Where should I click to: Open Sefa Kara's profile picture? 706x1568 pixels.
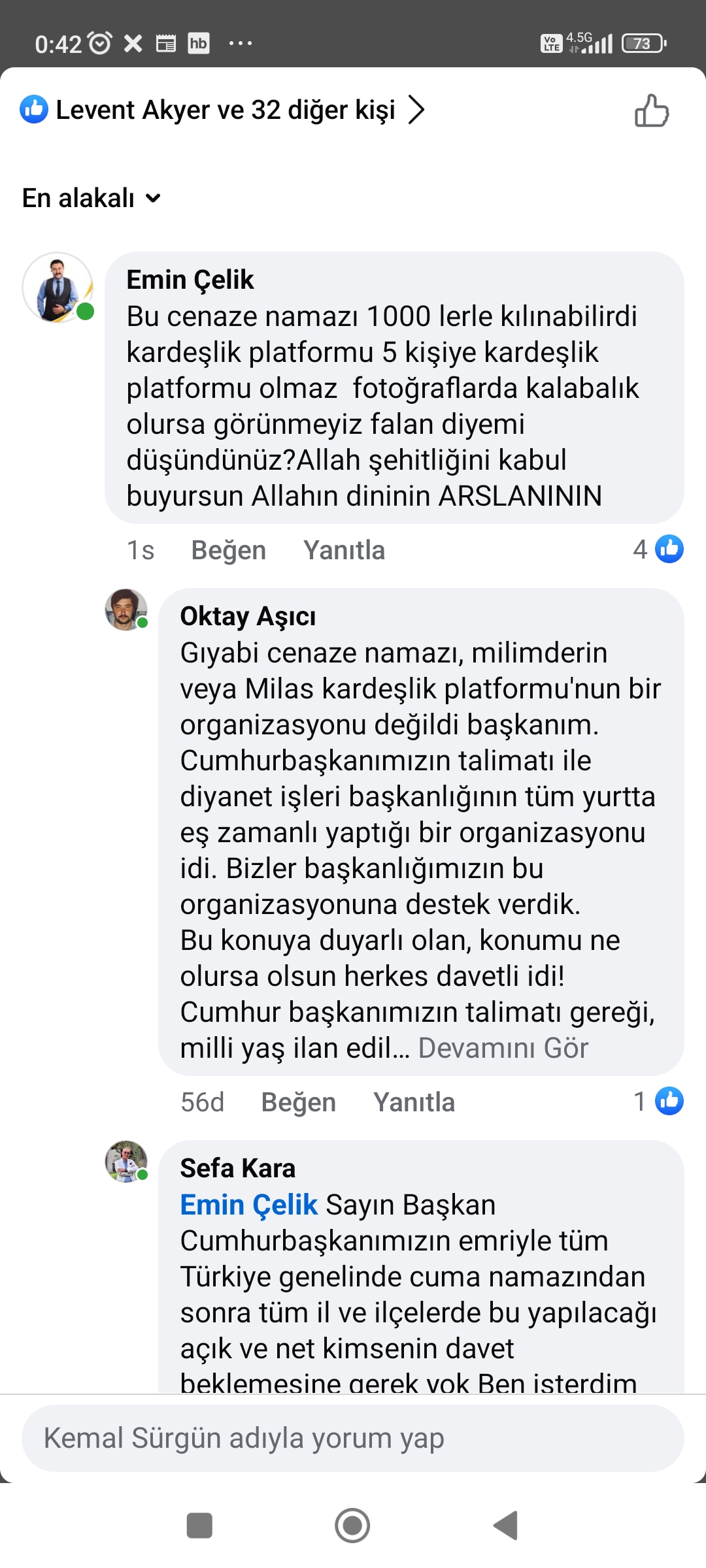click(x=126, y=1162)
